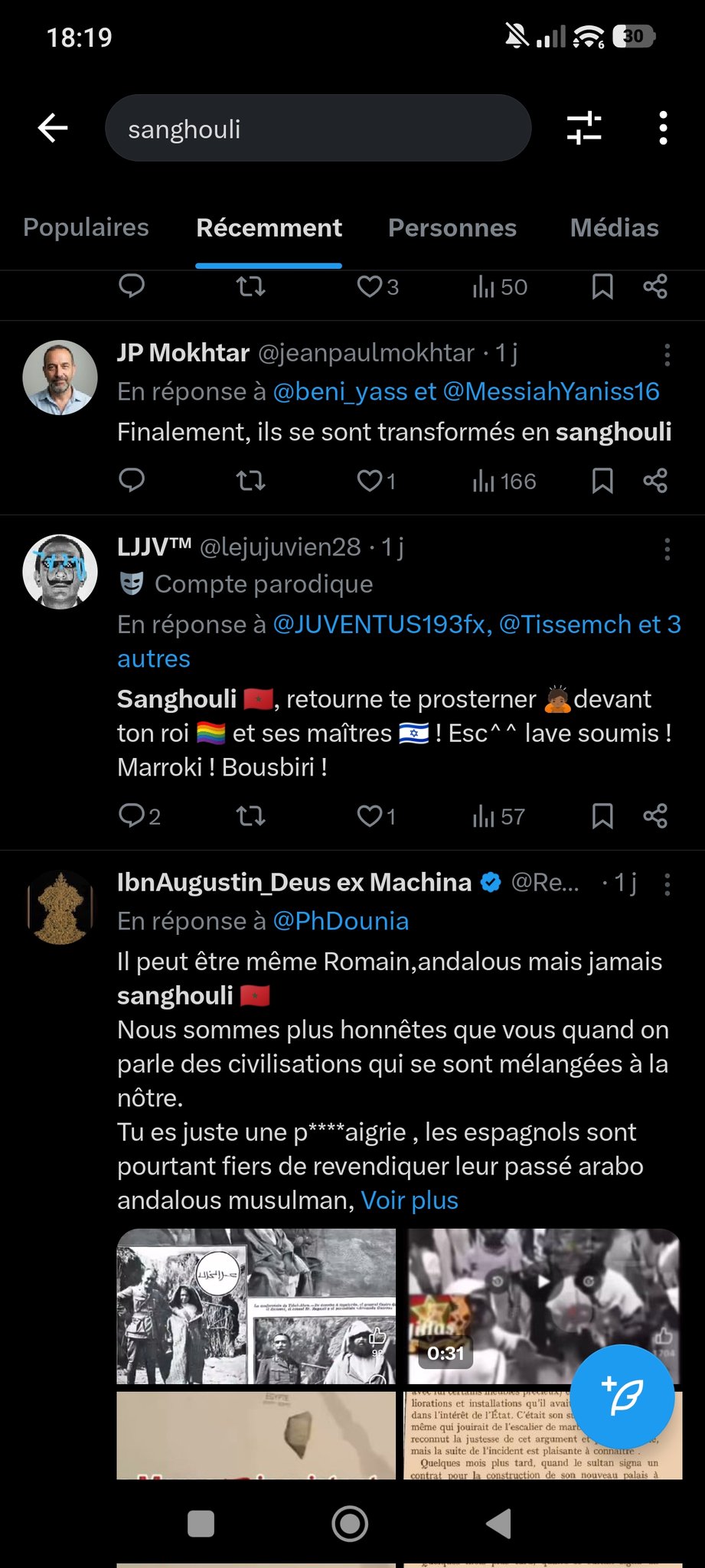705x1568 pixels.
Task: Open more options on LJJV™ post
Action: 667,549
